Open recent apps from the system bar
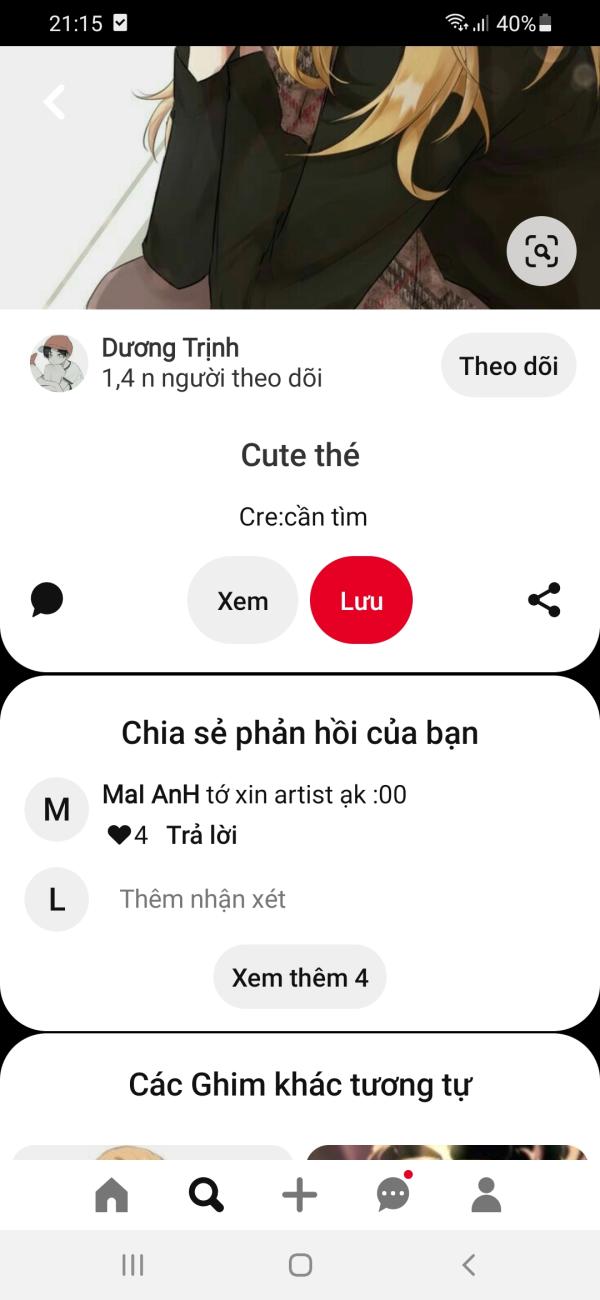The width and height of the screenshot is (600, 1300). click(x=132, y=1265)
